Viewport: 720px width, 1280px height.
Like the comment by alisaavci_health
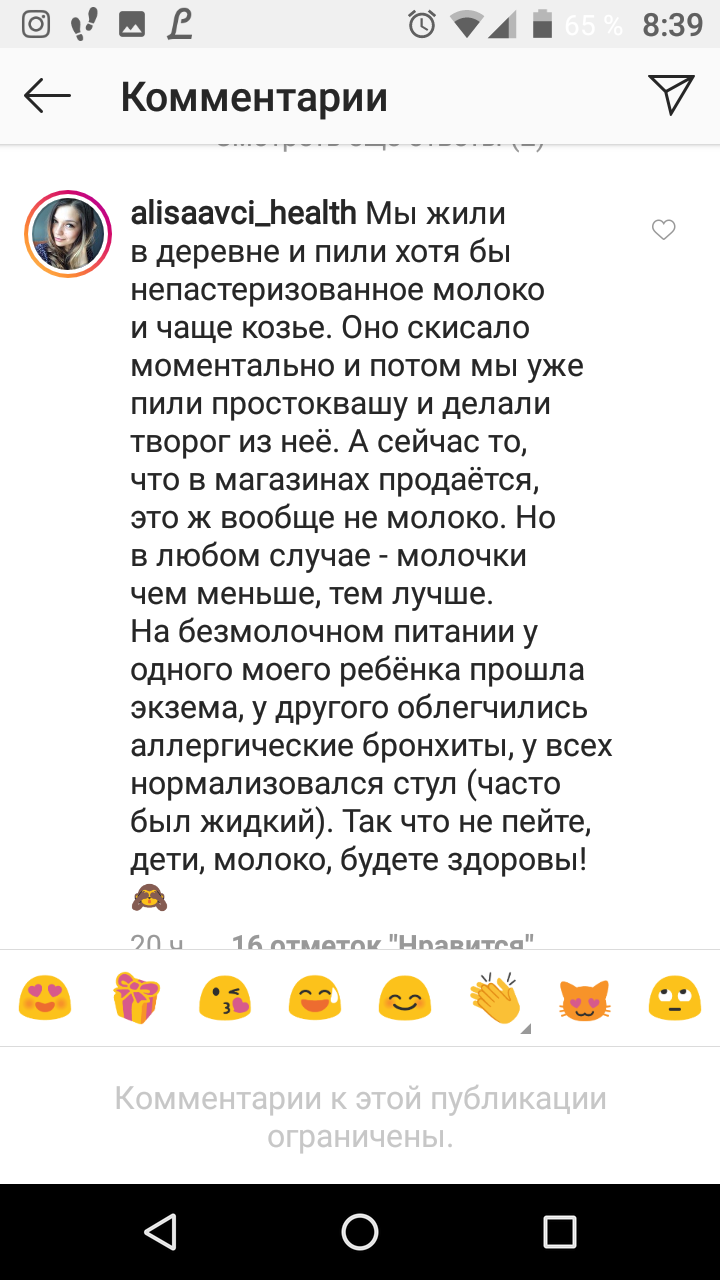pos(663,230)
